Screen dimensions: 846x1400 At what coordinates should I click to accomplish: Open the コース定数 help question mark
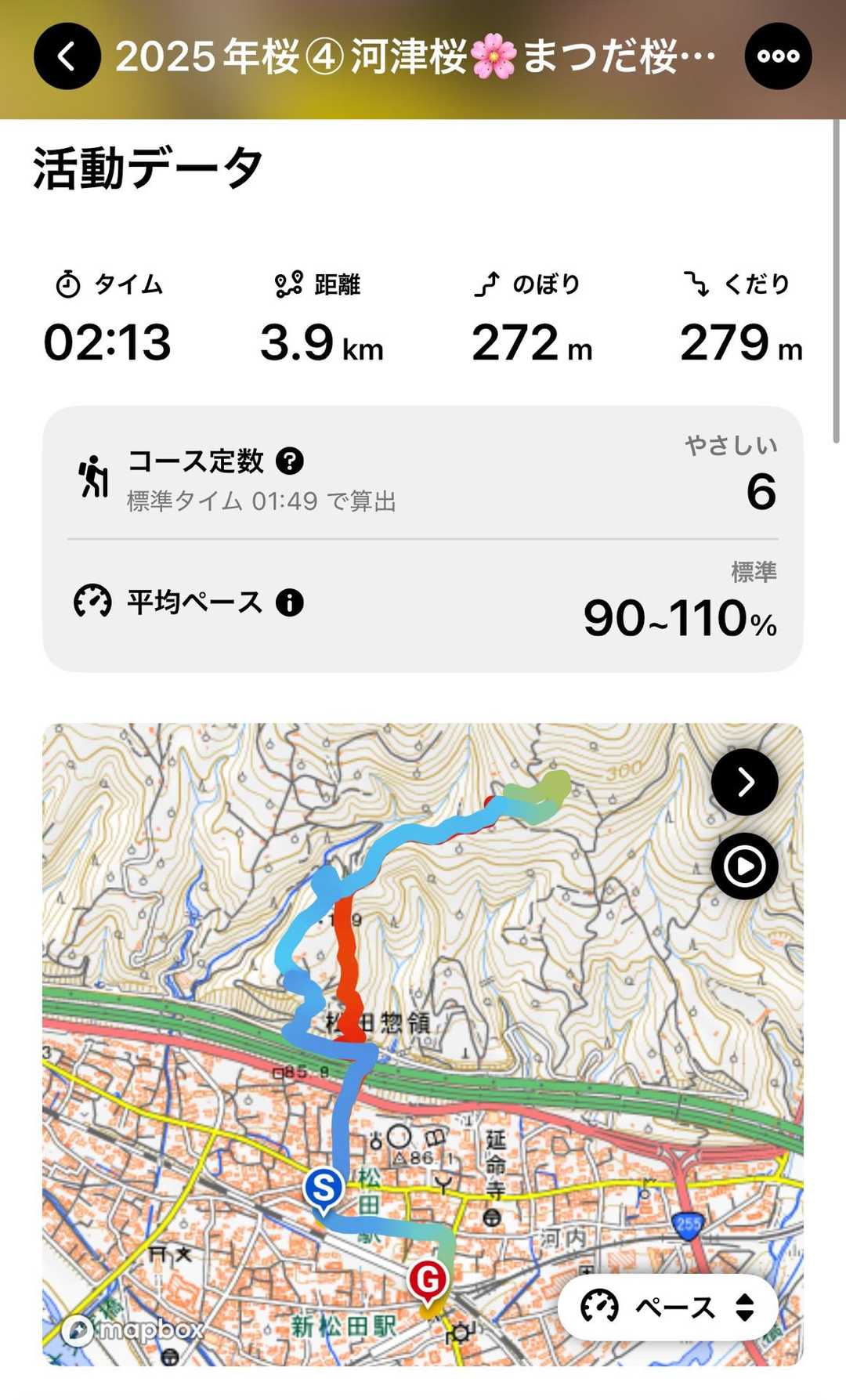pos(290,461)
